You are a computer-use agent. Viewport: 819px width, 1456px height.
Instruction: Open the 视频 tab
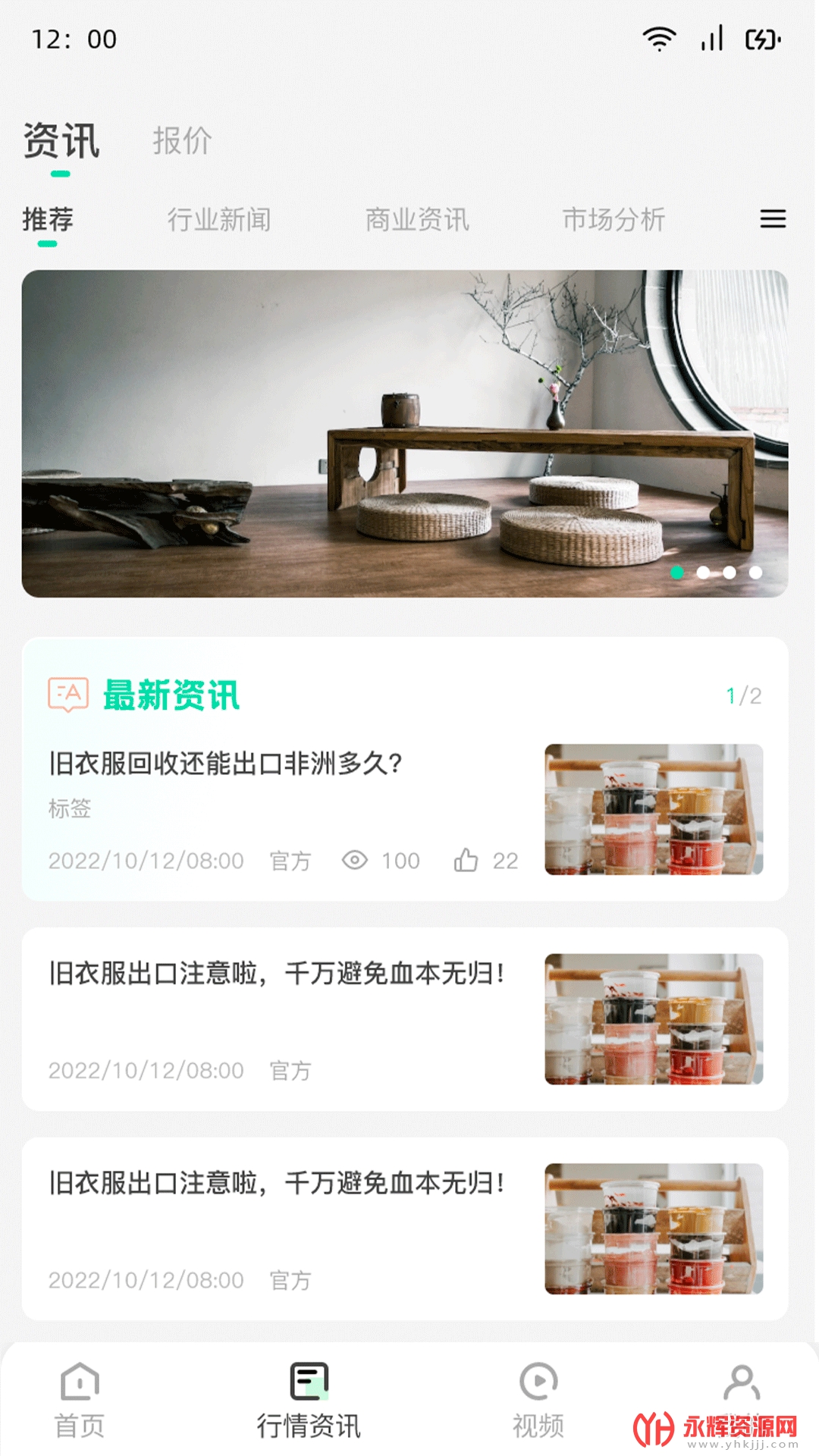(538, 1400)
